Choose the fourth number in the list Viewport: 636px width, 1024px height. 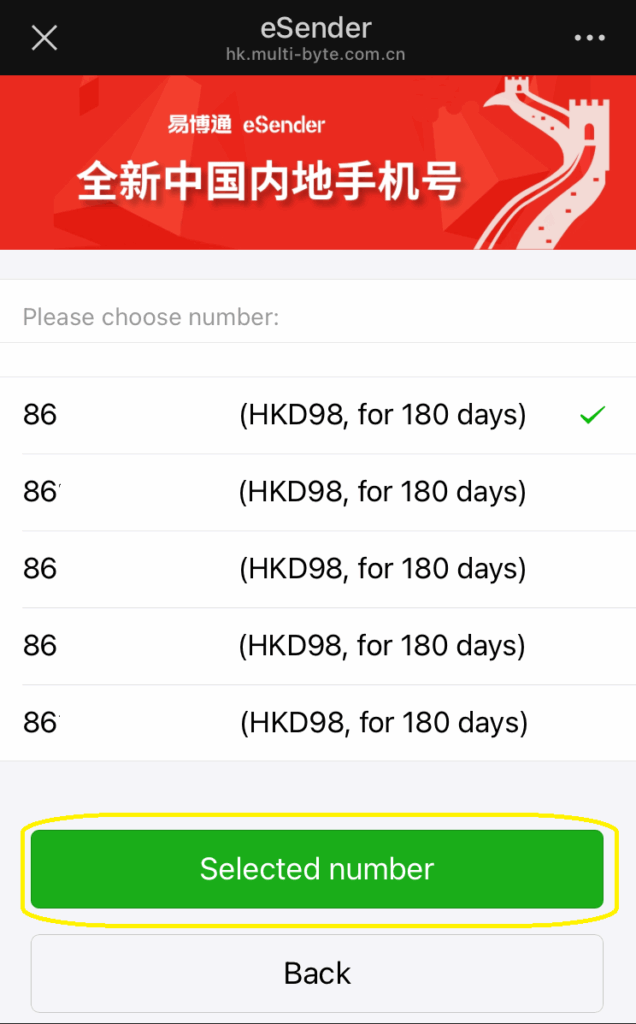(318, 647)
